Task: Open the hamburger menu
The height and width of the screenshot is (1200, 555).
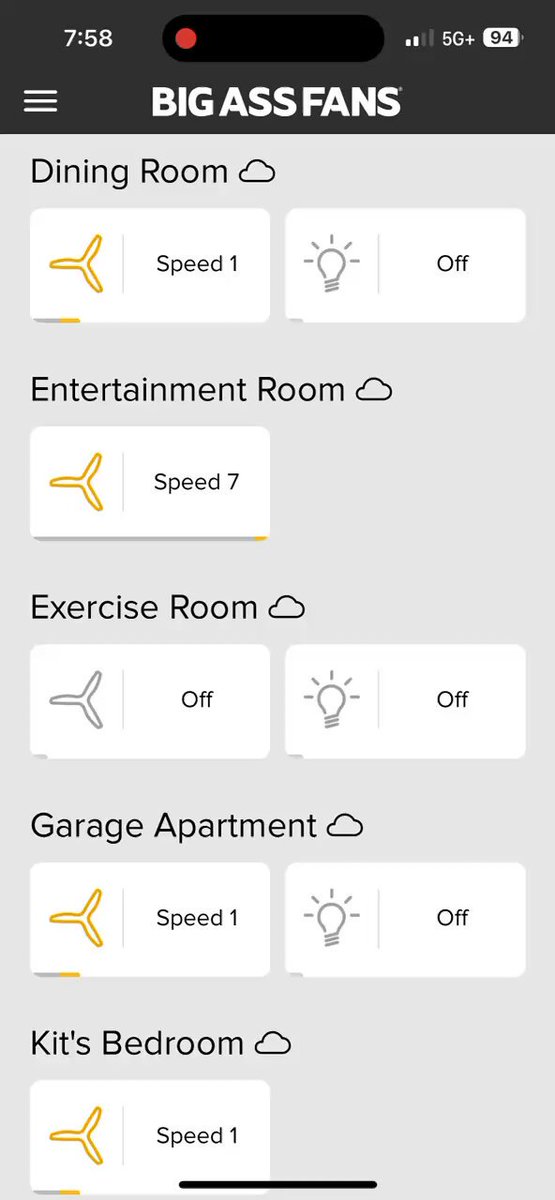Action: pos(40,101)
